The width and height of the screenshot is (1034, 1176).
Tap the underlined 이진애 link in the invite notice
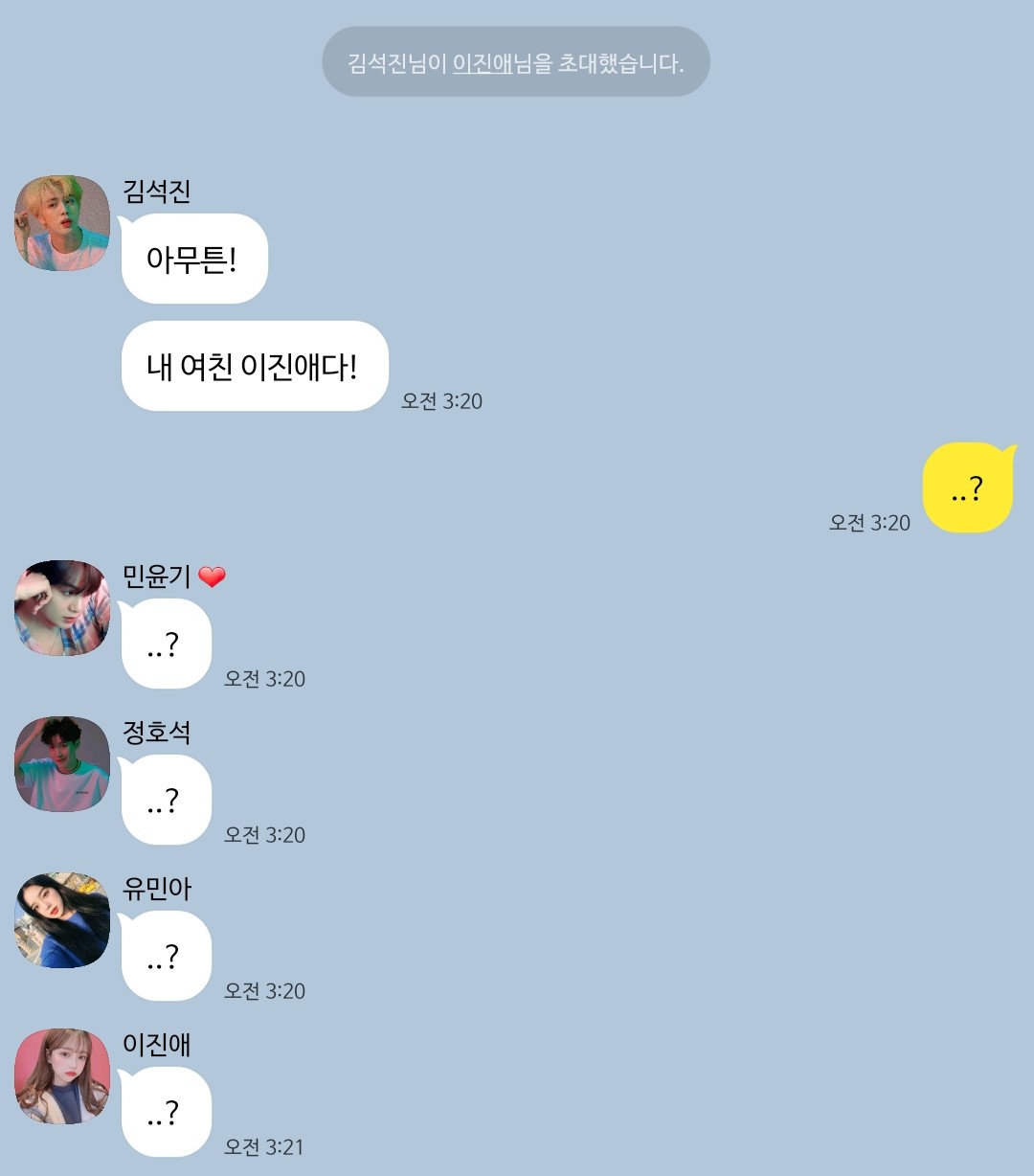click(x=483, y=63)
